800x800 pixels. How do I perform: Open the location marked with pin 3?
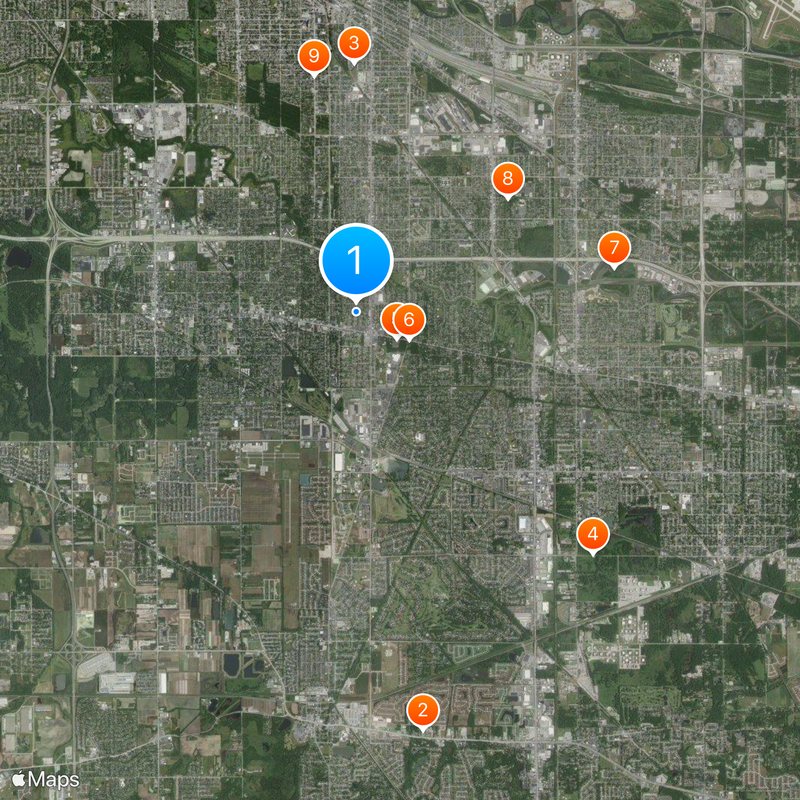click(x=353, y=44)
